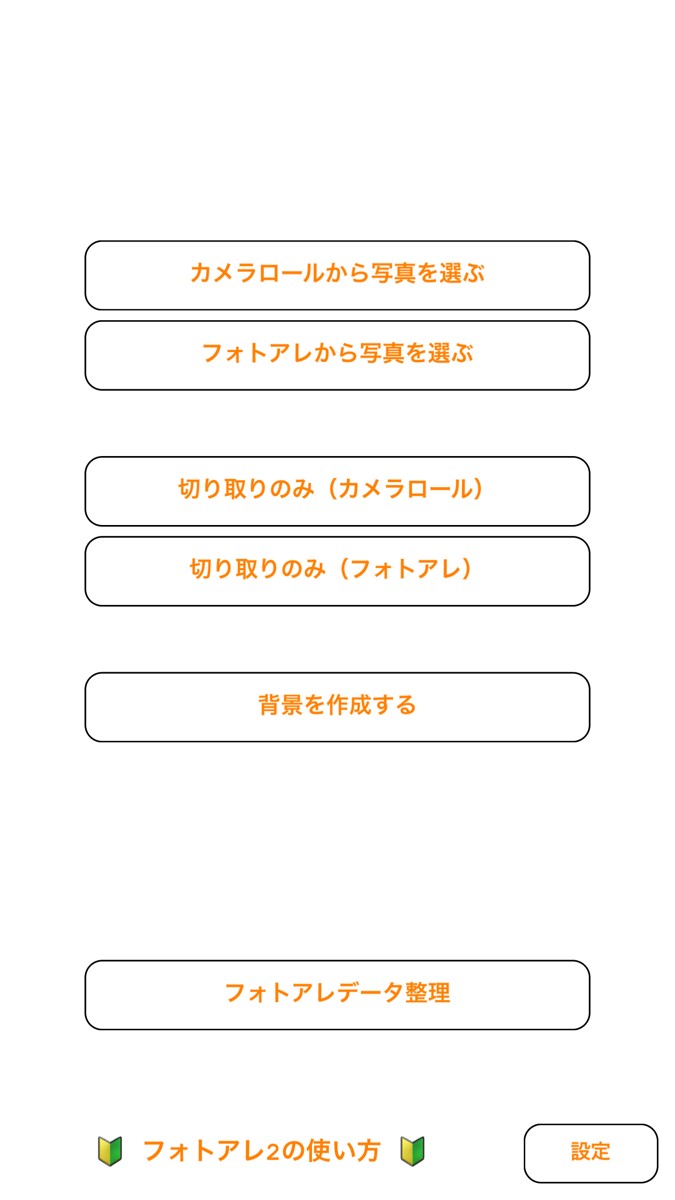Screen dimensions: 675x1200
Task: Choose 切り取りのみ（フォトアレ）
Action: tap(337, 571)
